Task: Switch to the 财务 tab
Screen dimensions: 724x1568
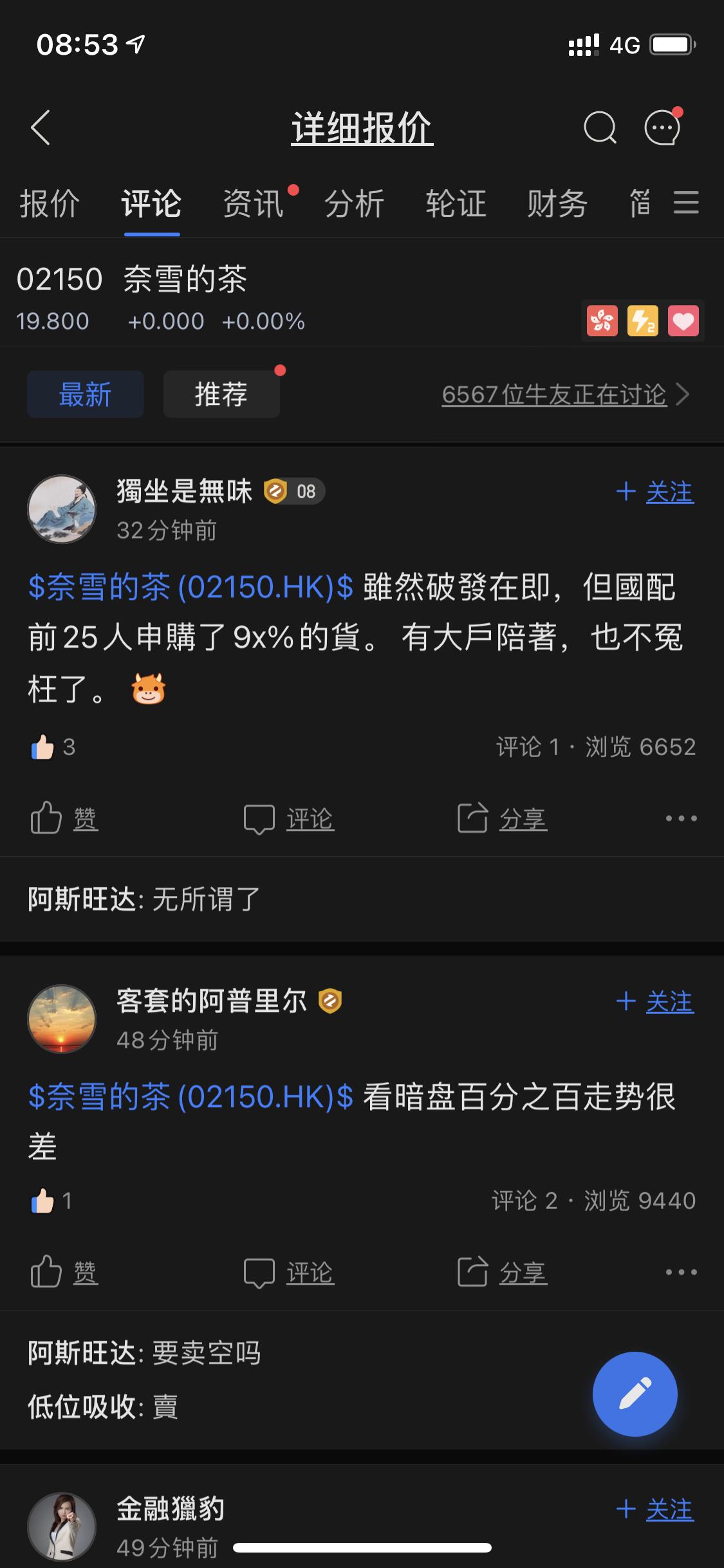Action: (557, 204)
